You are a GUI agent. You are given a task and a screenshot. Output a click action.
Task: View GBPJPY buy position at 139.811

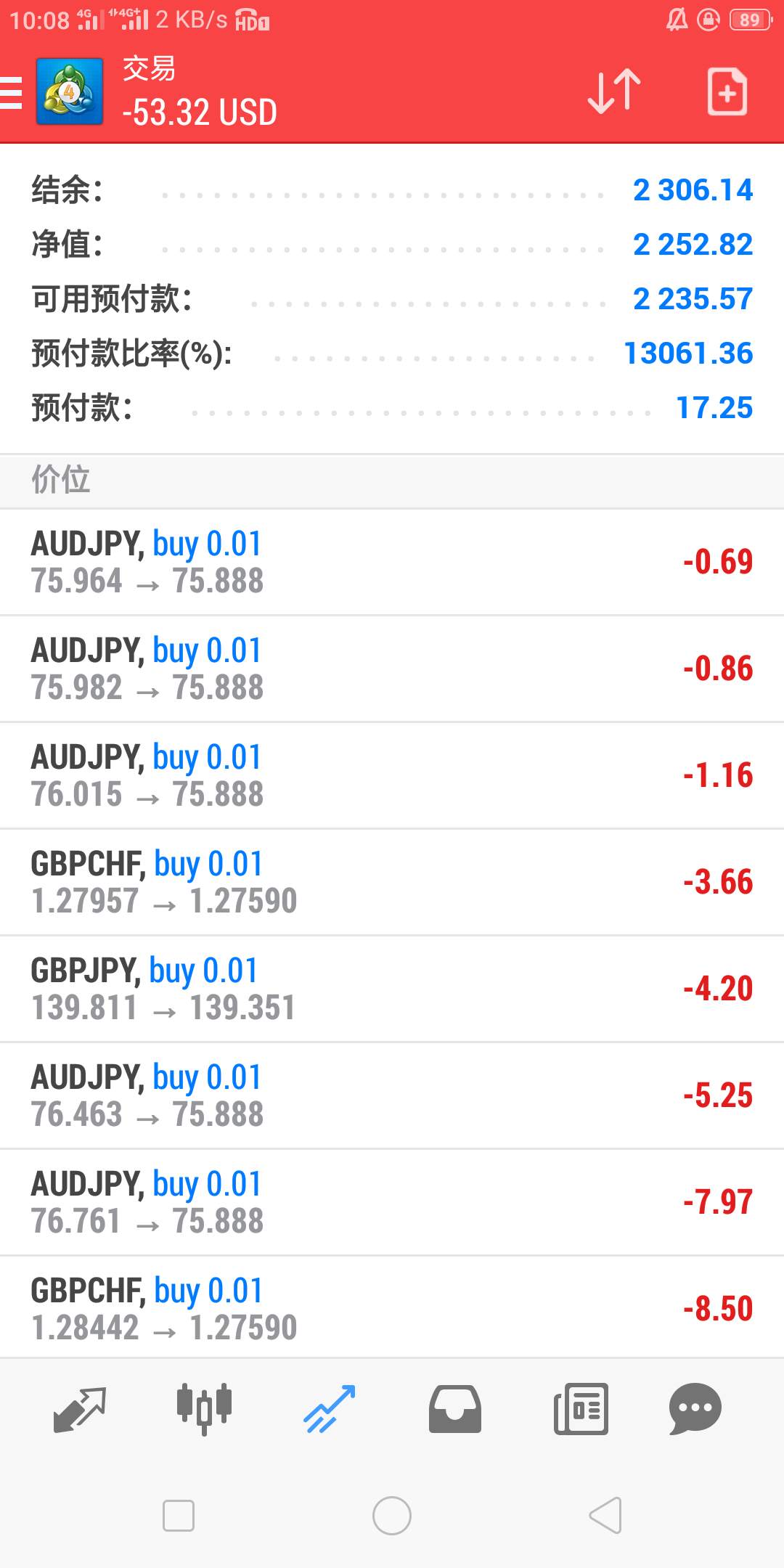(392, 989)
